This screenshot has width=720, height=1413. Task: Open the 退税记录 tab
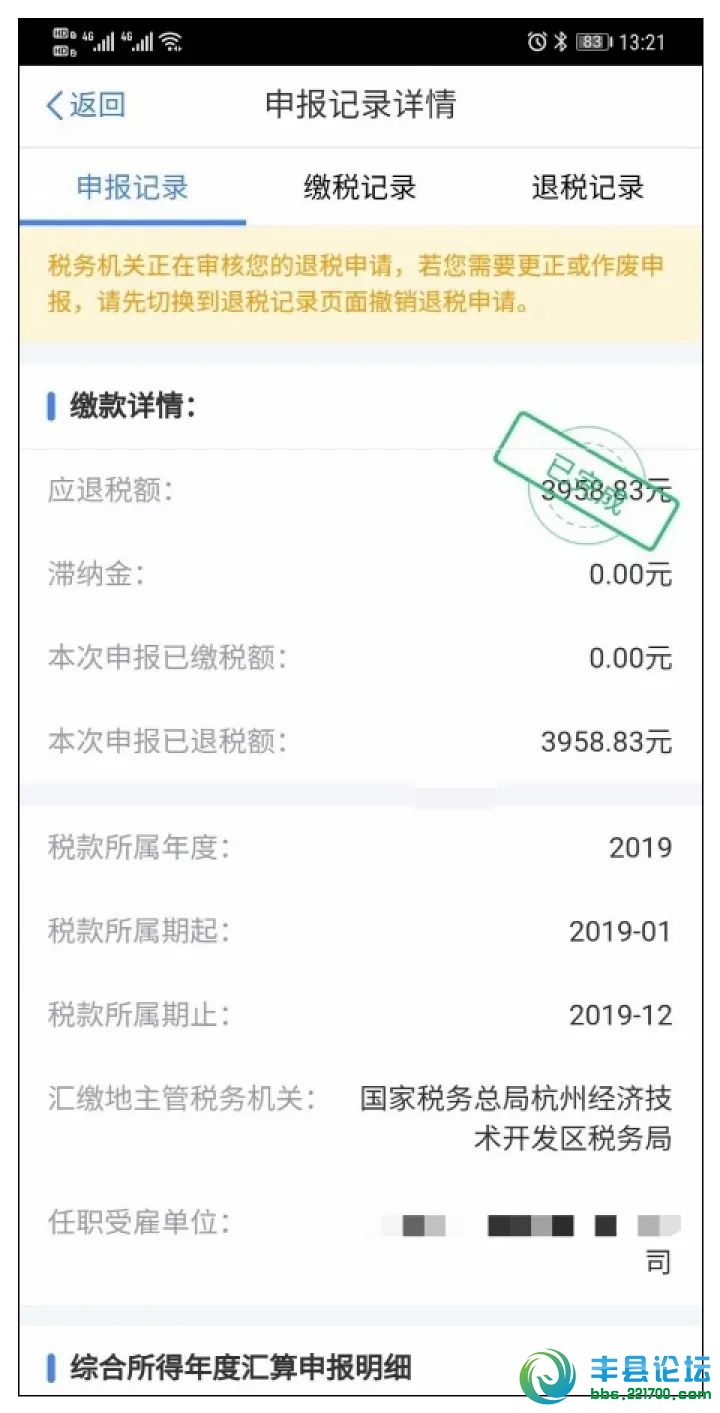point(587,187)
